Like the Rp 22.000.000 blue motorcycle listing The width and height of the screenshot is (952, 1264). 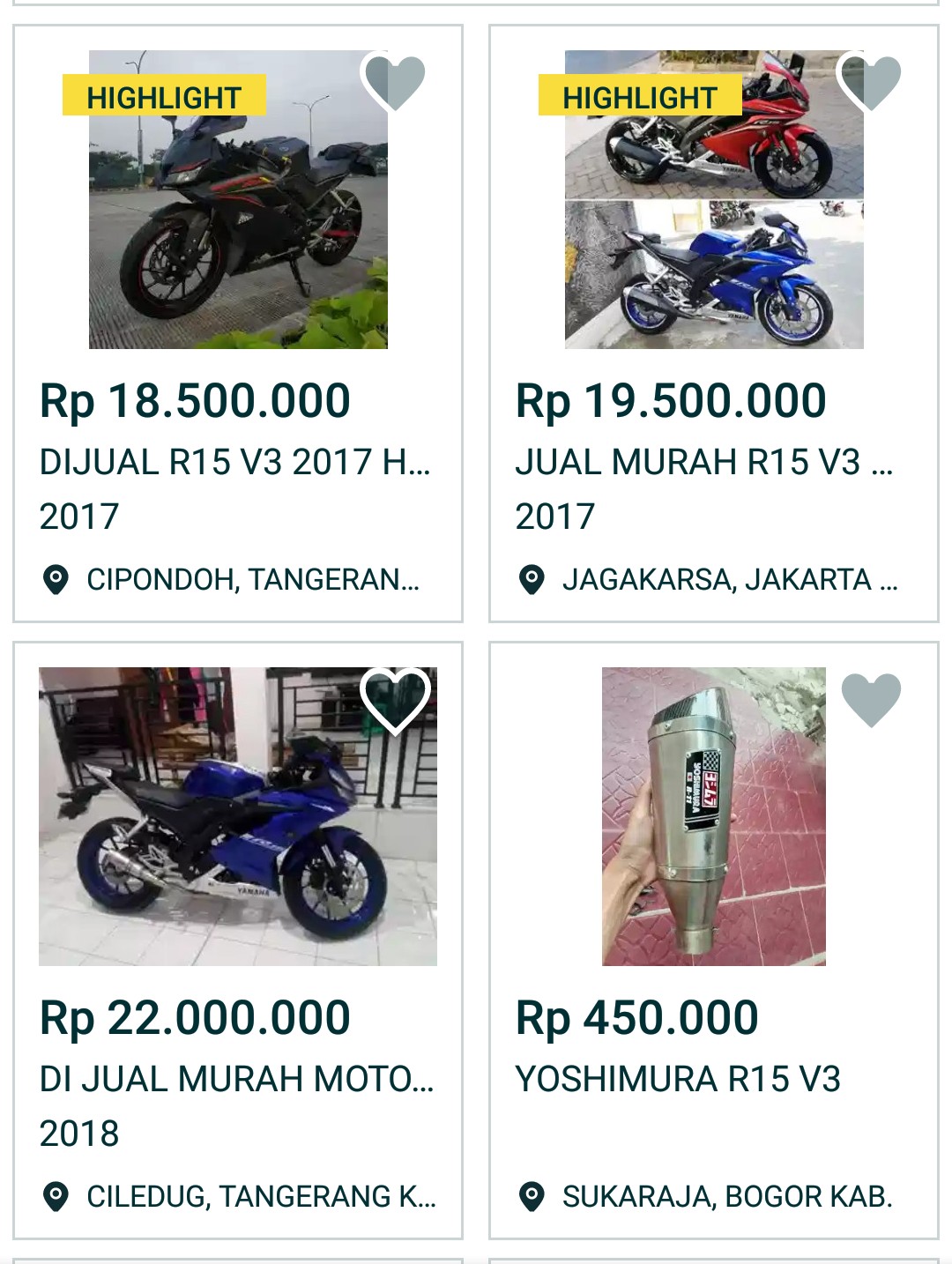click(395, 700)
